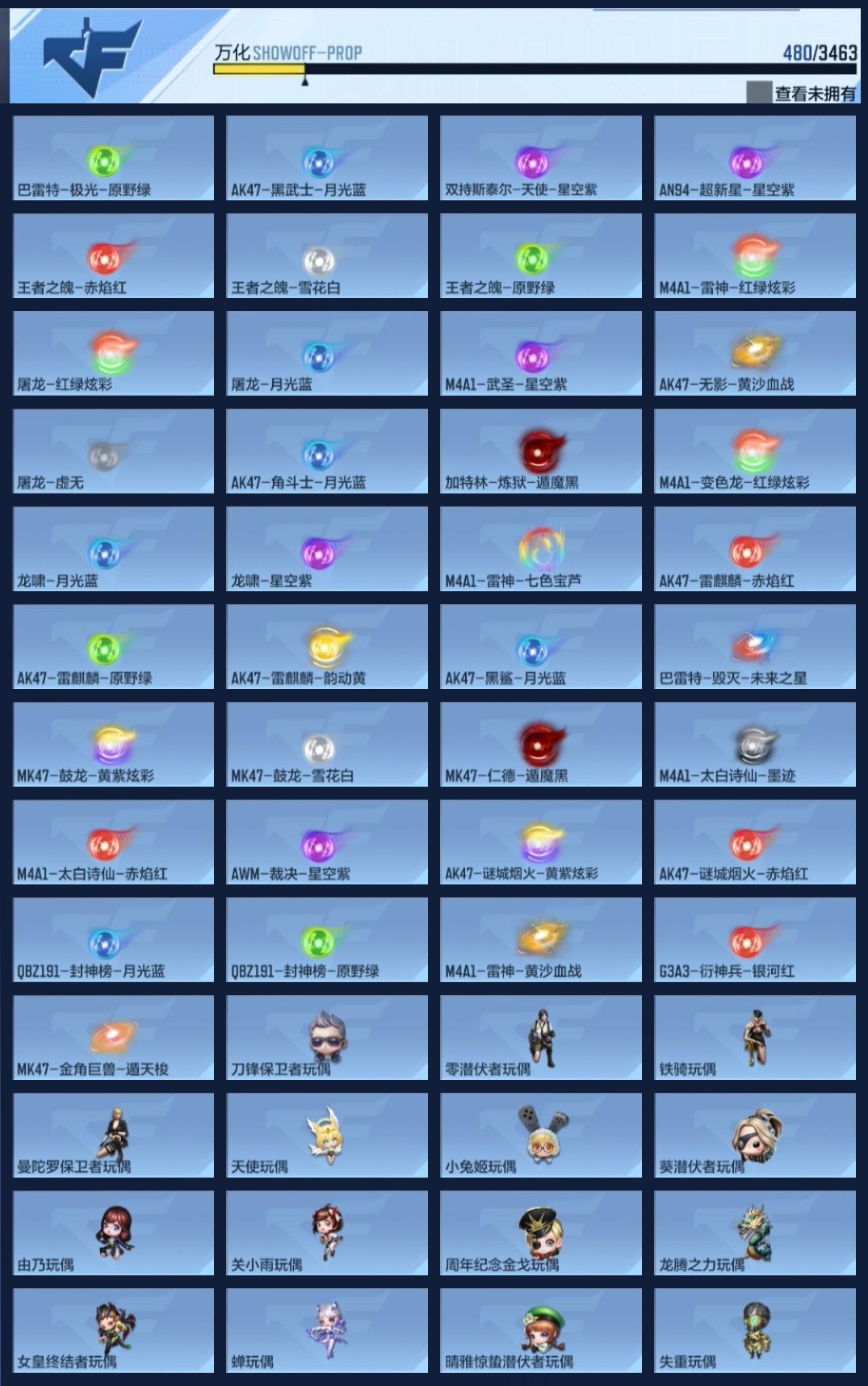868x1386 pixels.
Task: Check the 查看未拥有 checkbox
Action: tap(758, 93)
